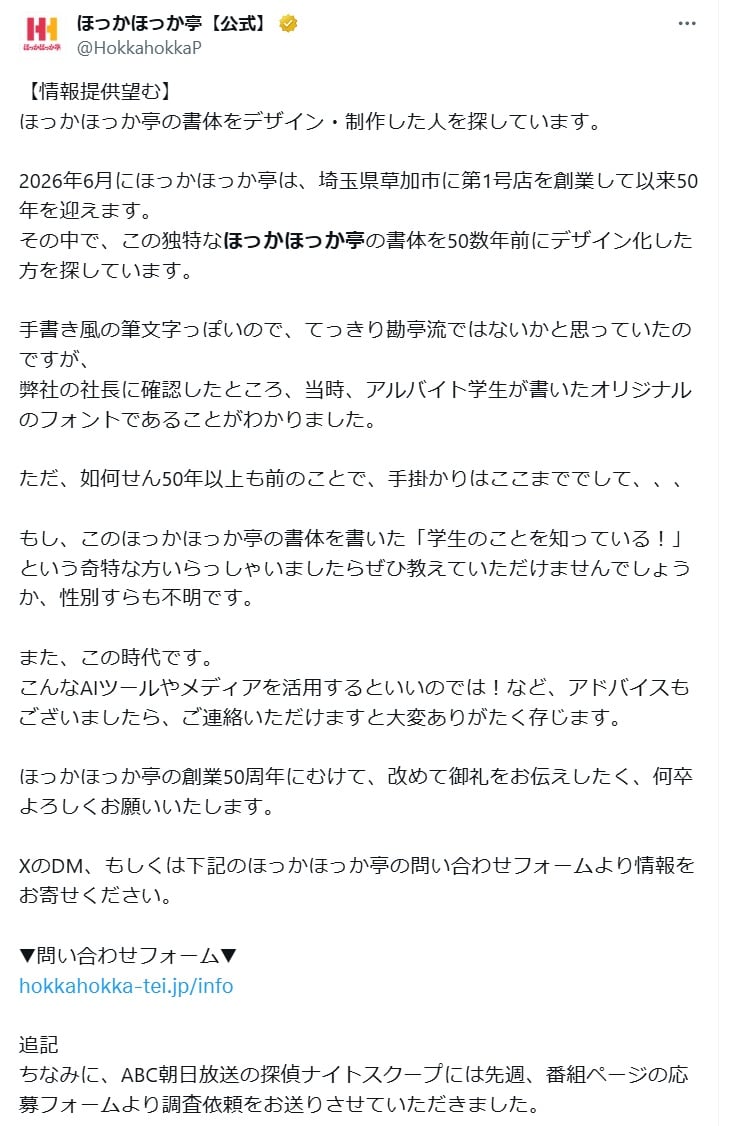Open the ほっかほっか亭【公式】 account name

point(172,23)
